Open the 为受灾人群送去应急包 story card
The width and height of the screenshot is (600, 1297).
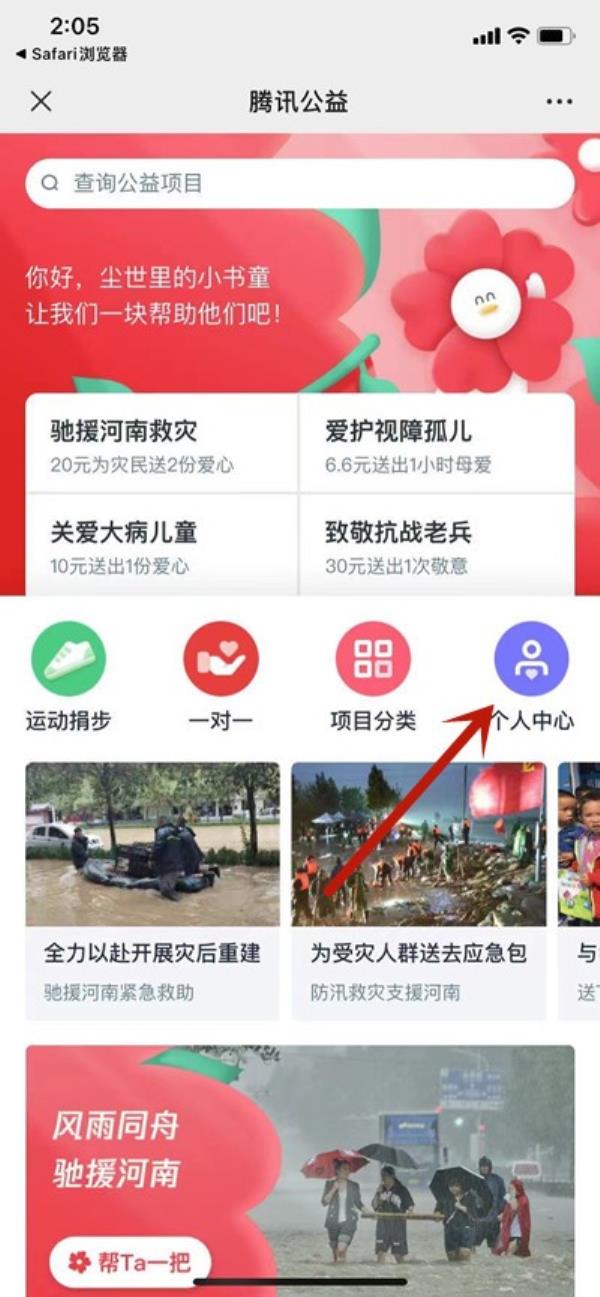click(419, 890)
